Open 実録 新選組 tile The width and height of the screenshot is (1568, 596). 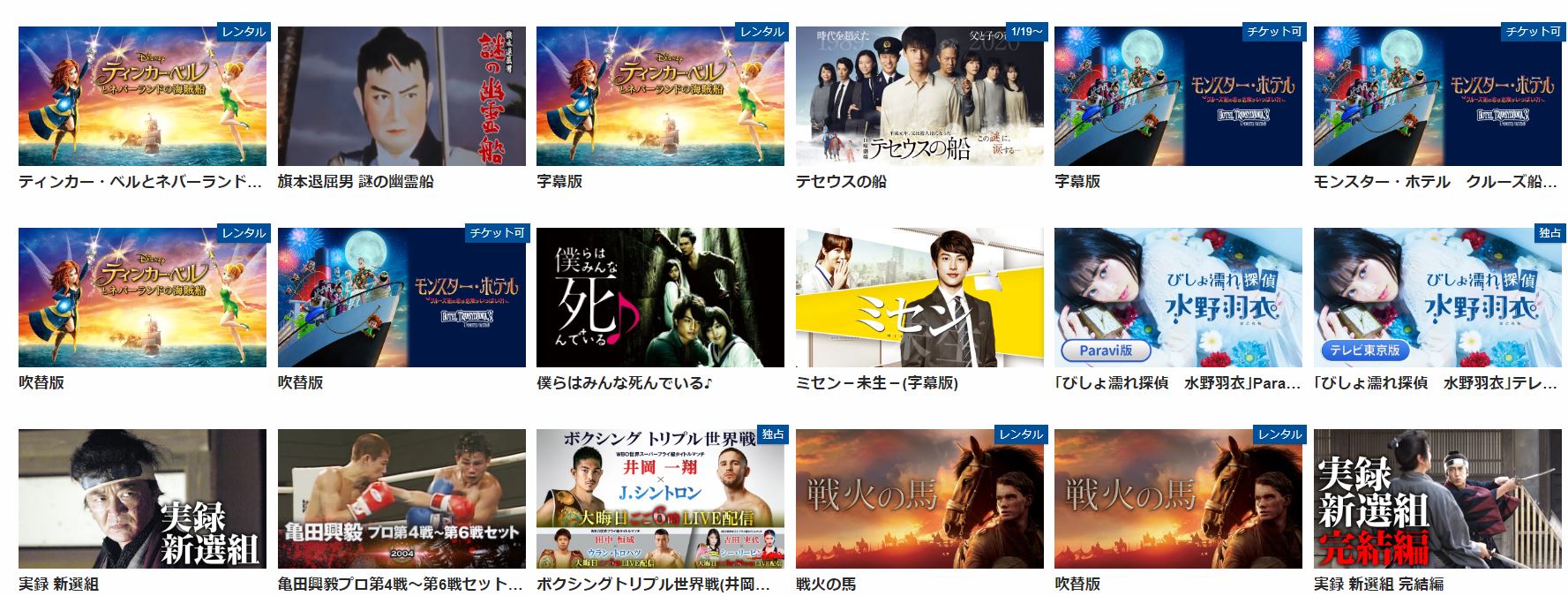142,499
